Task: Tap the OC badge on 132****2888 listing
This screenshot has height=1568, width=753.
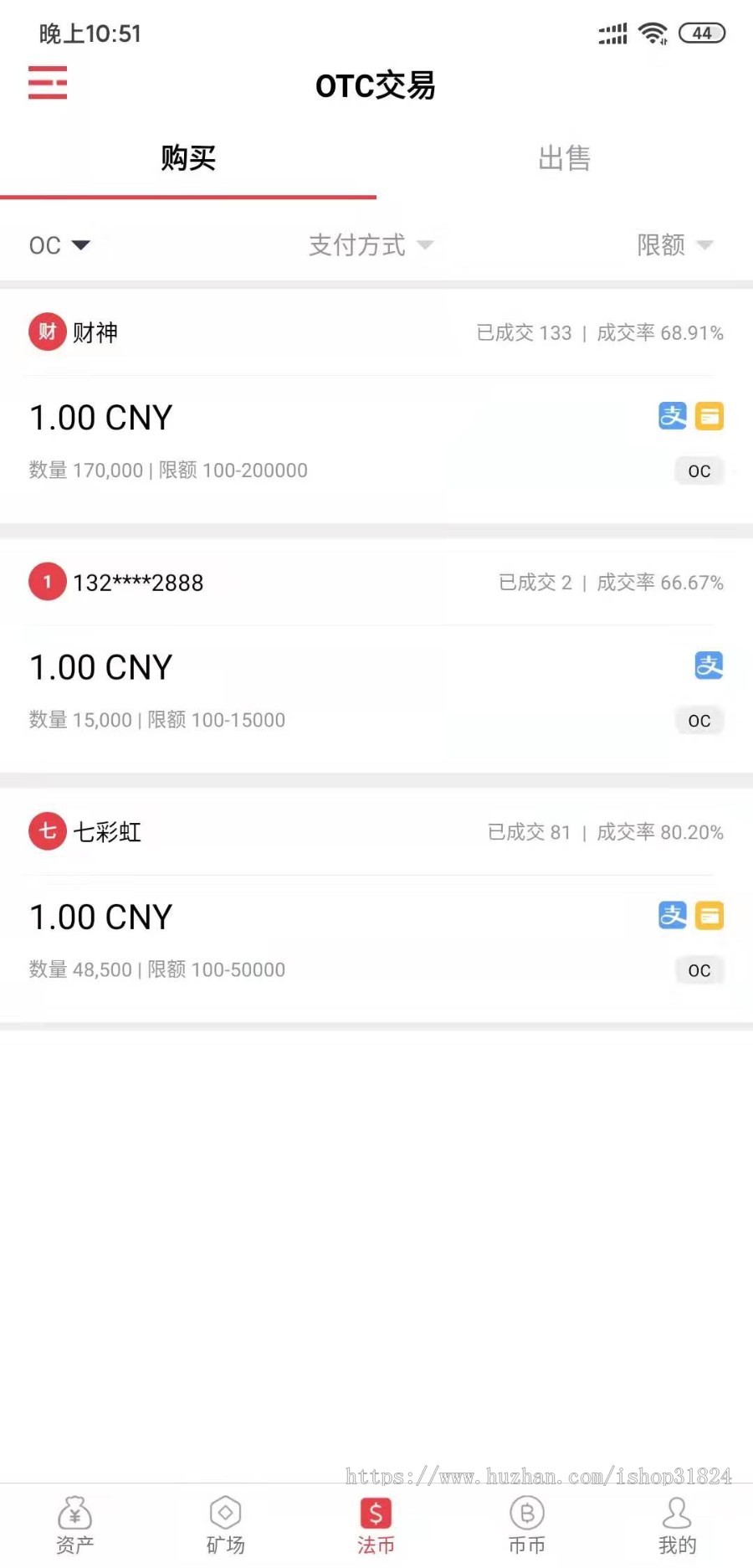Action: [x=699, y=720]
